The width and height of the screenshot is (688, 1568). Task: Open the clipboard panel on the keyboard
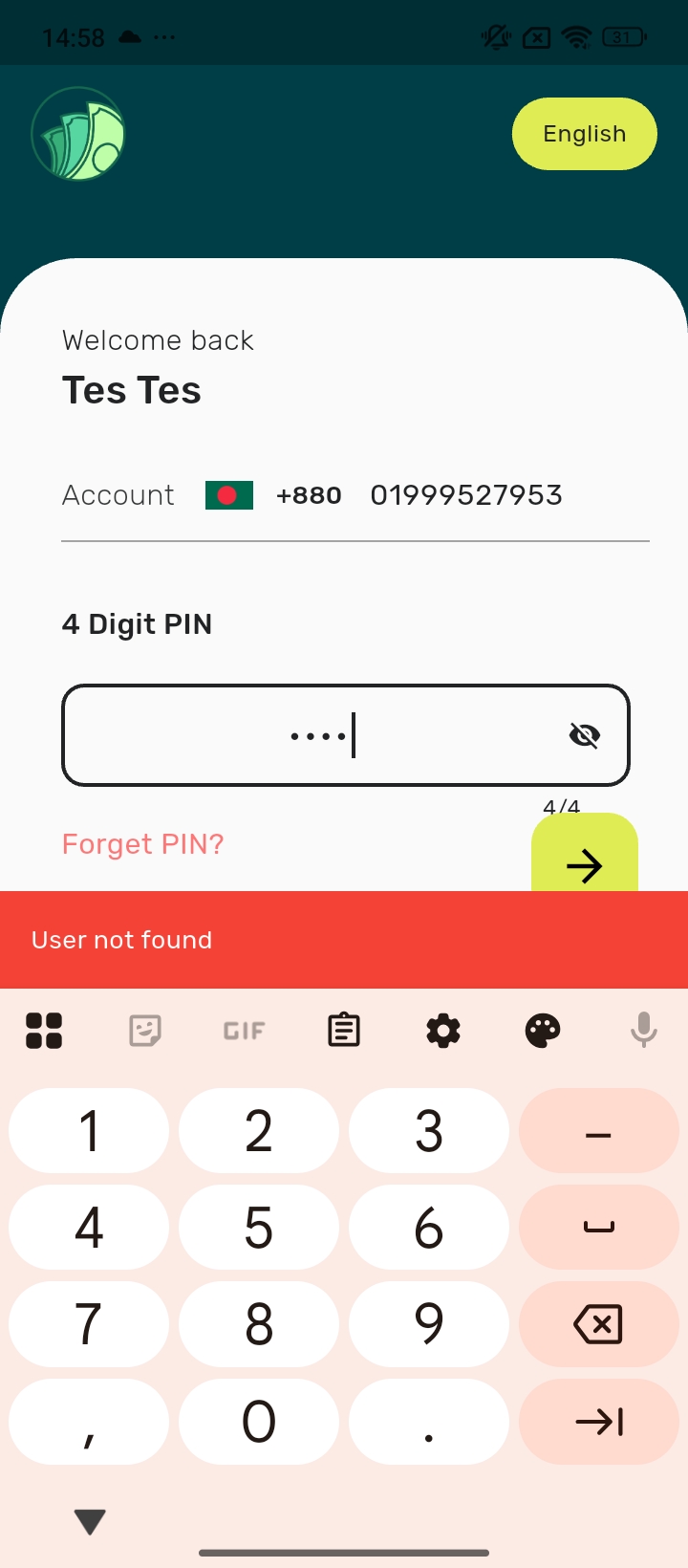(x=343, y=1030)
